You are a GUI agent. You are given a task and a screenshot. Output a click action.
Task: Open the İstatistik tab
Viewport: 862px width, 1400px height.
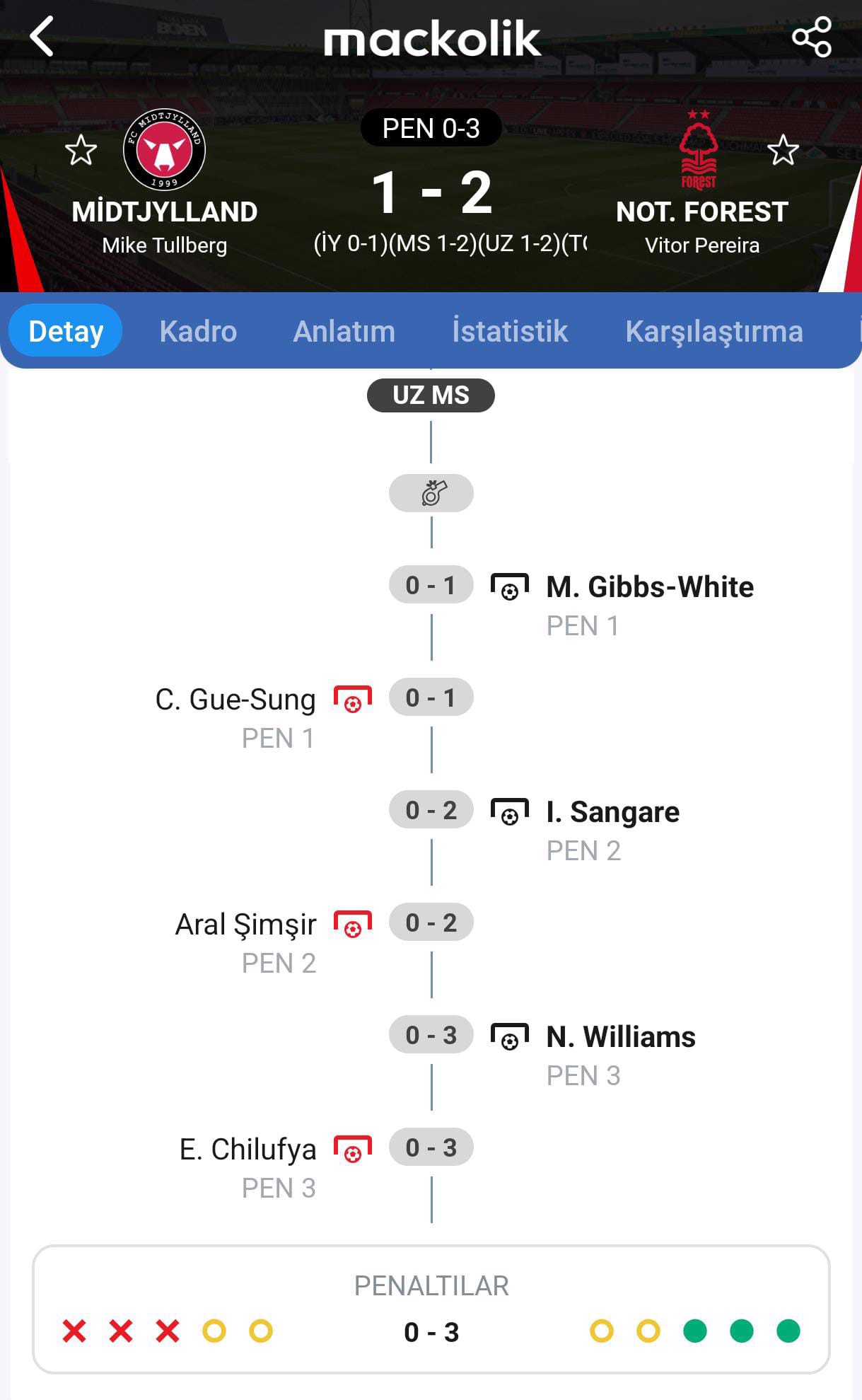click(x=510, y=331)
